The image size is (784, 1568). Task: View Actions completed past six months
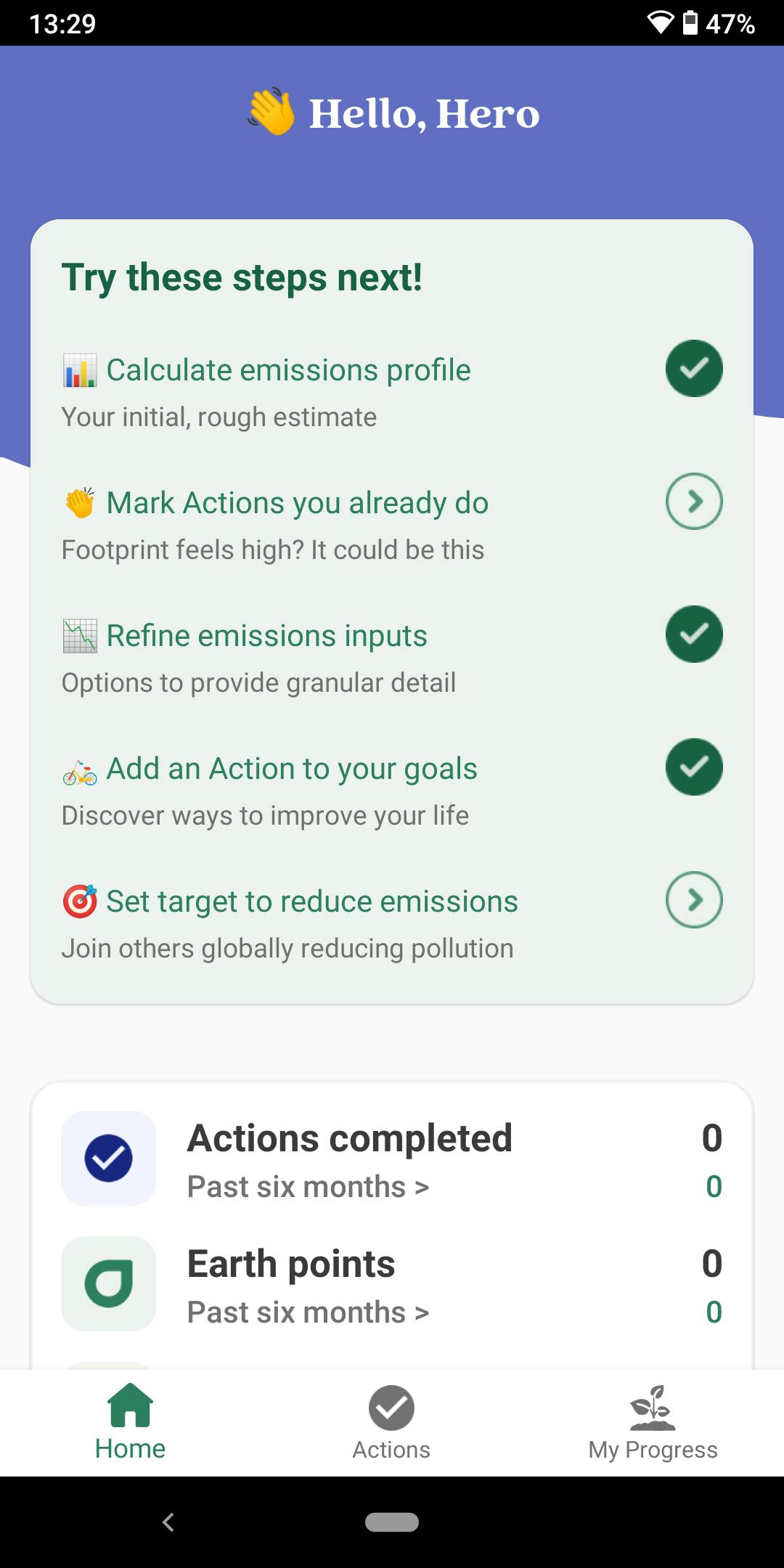pyautogui.click(x=308, y=1187)
